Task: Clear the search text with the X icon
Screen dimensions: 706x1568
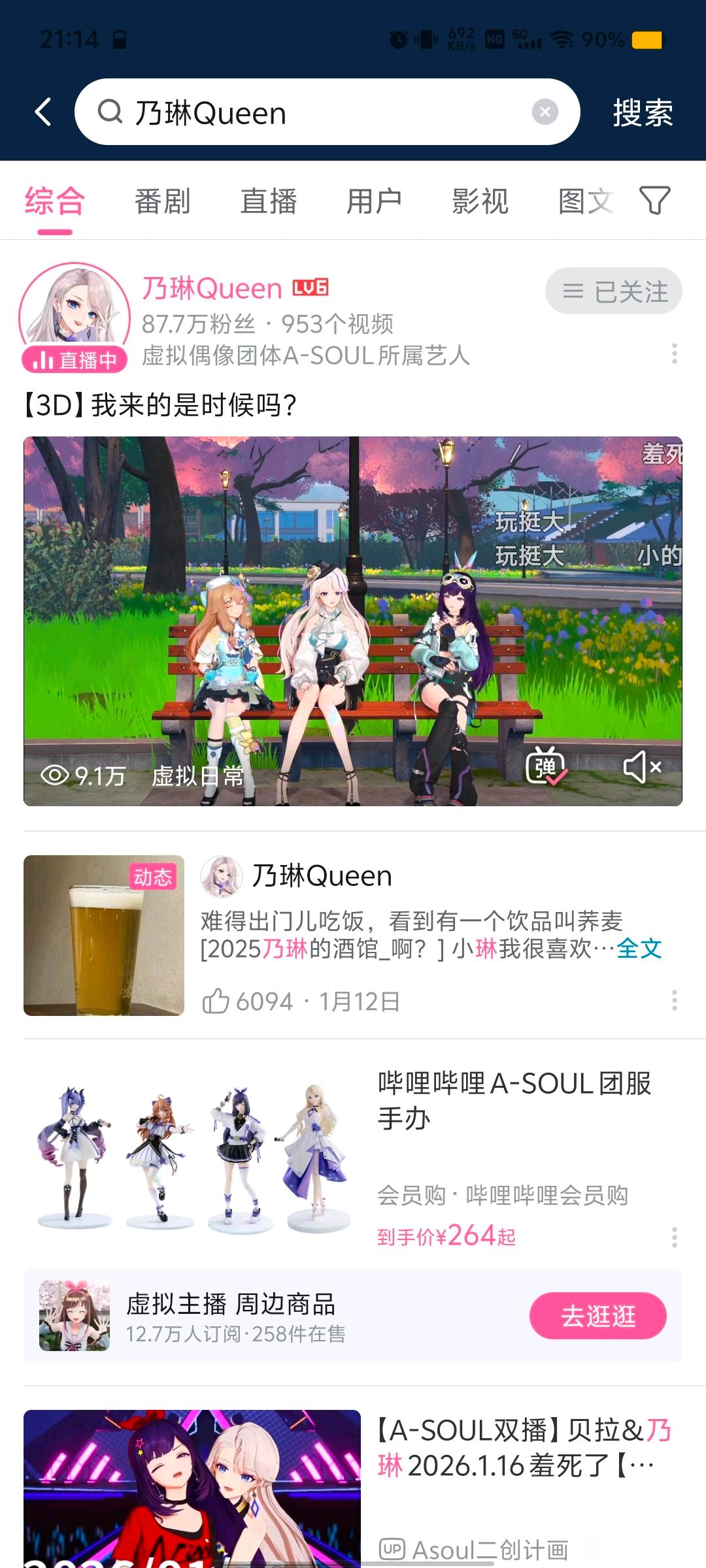Action: click(x=545, y=112)
